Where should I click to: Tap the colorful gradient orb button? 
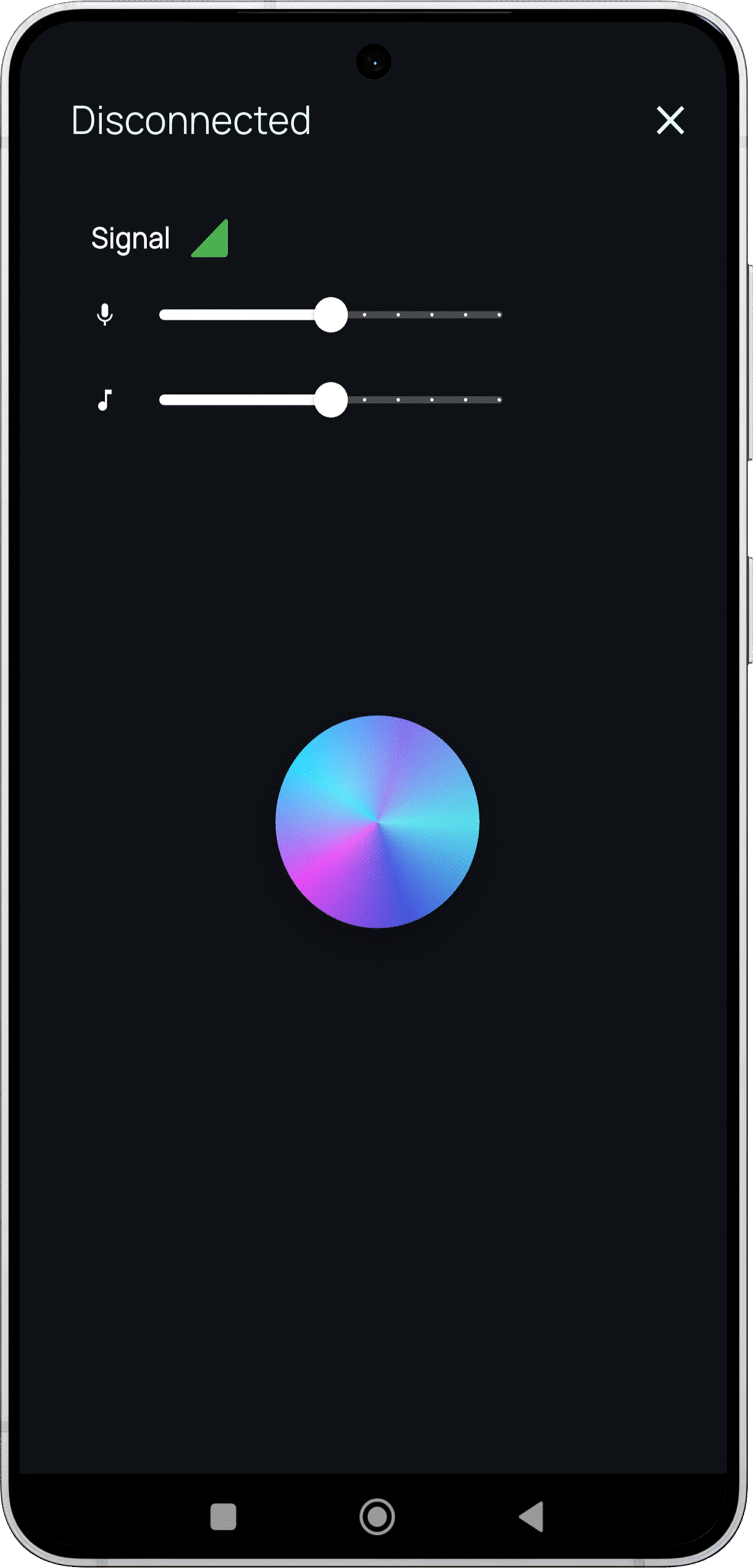[x=377, y=821]
